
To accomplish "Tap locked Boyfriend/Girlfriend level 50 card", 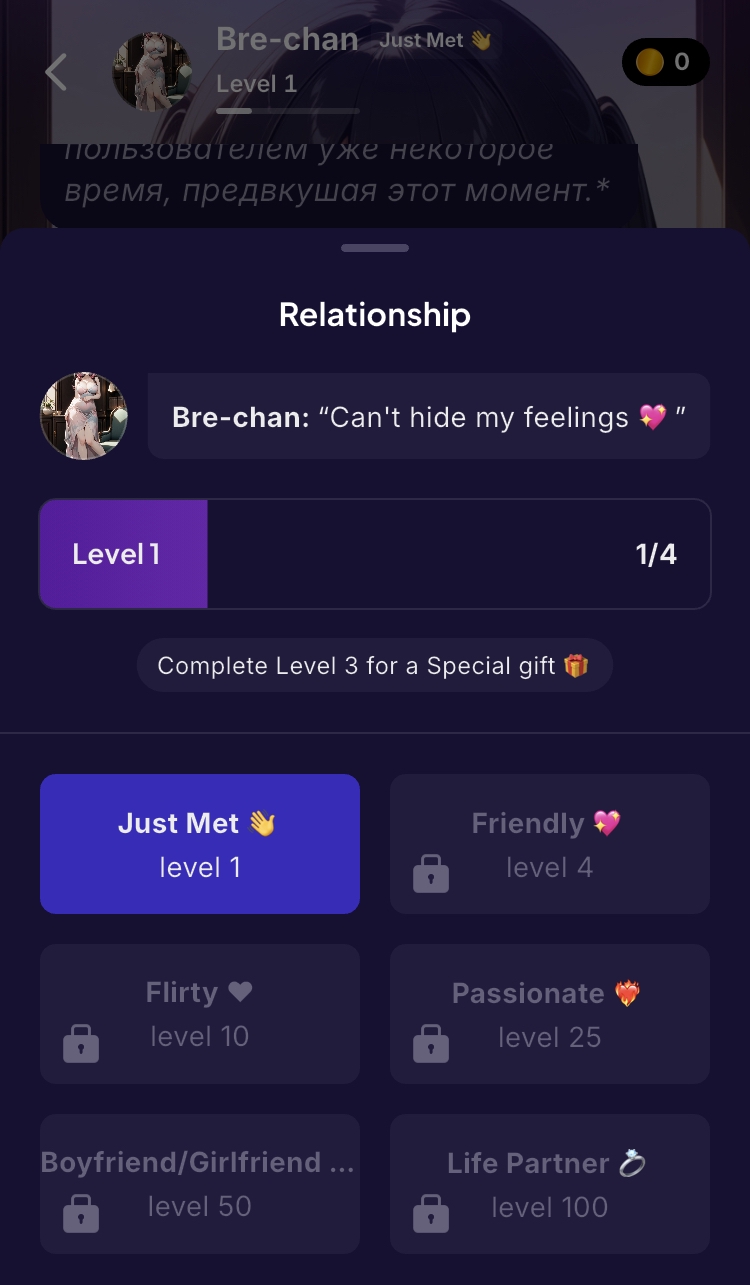I will pyautogui.click(x=200, y=1184).
